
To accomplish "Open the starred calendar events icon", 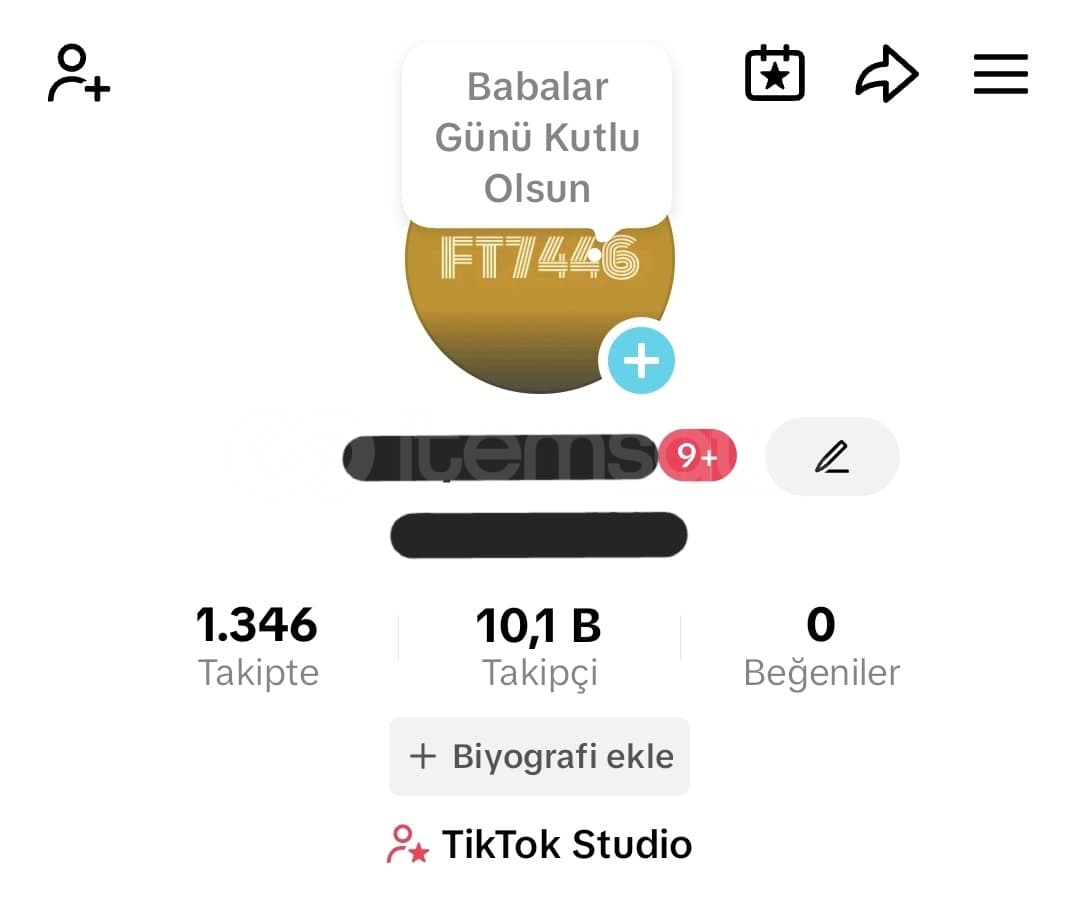I will (774, 73).
